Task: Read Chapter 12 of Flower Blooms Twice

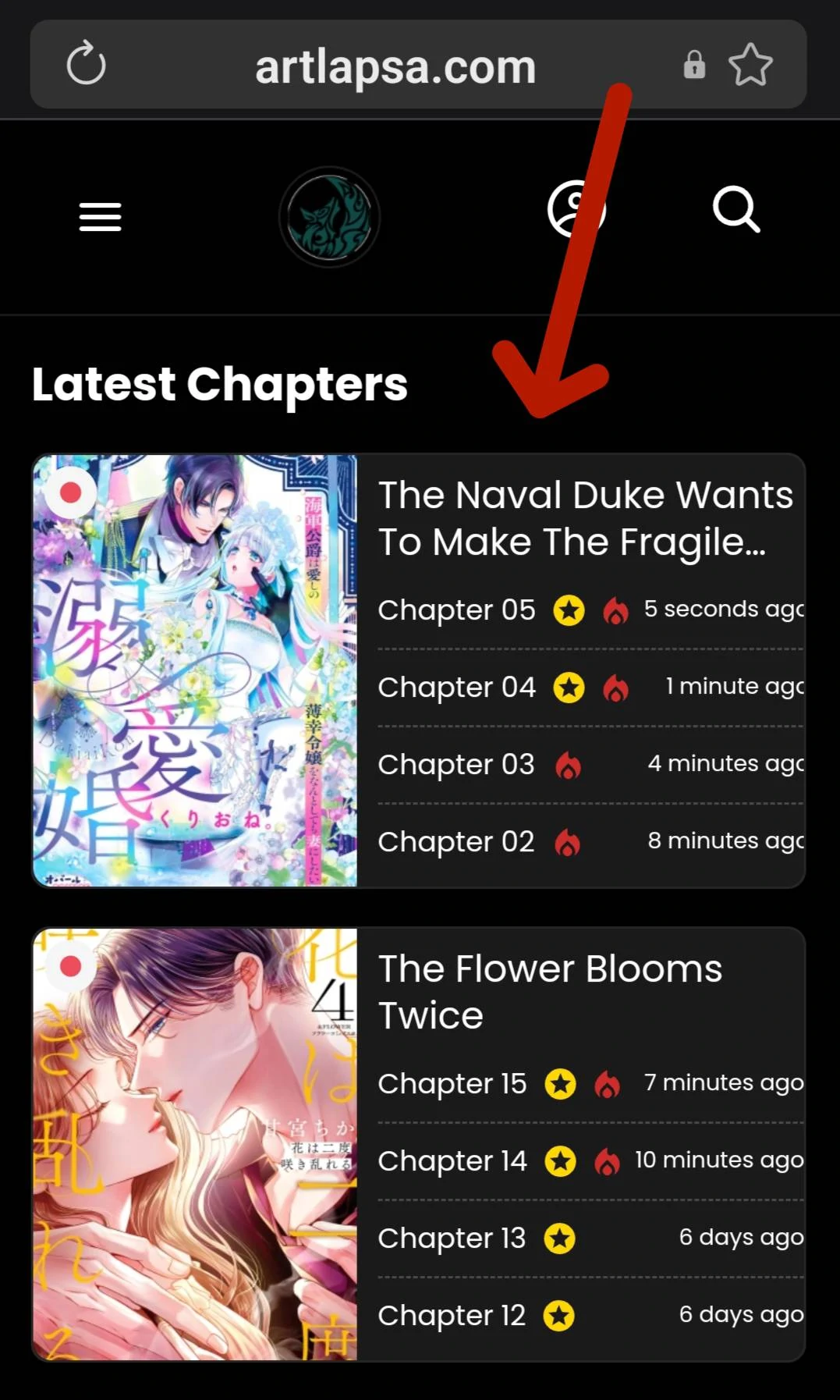Action: [x=452, y=1316]
